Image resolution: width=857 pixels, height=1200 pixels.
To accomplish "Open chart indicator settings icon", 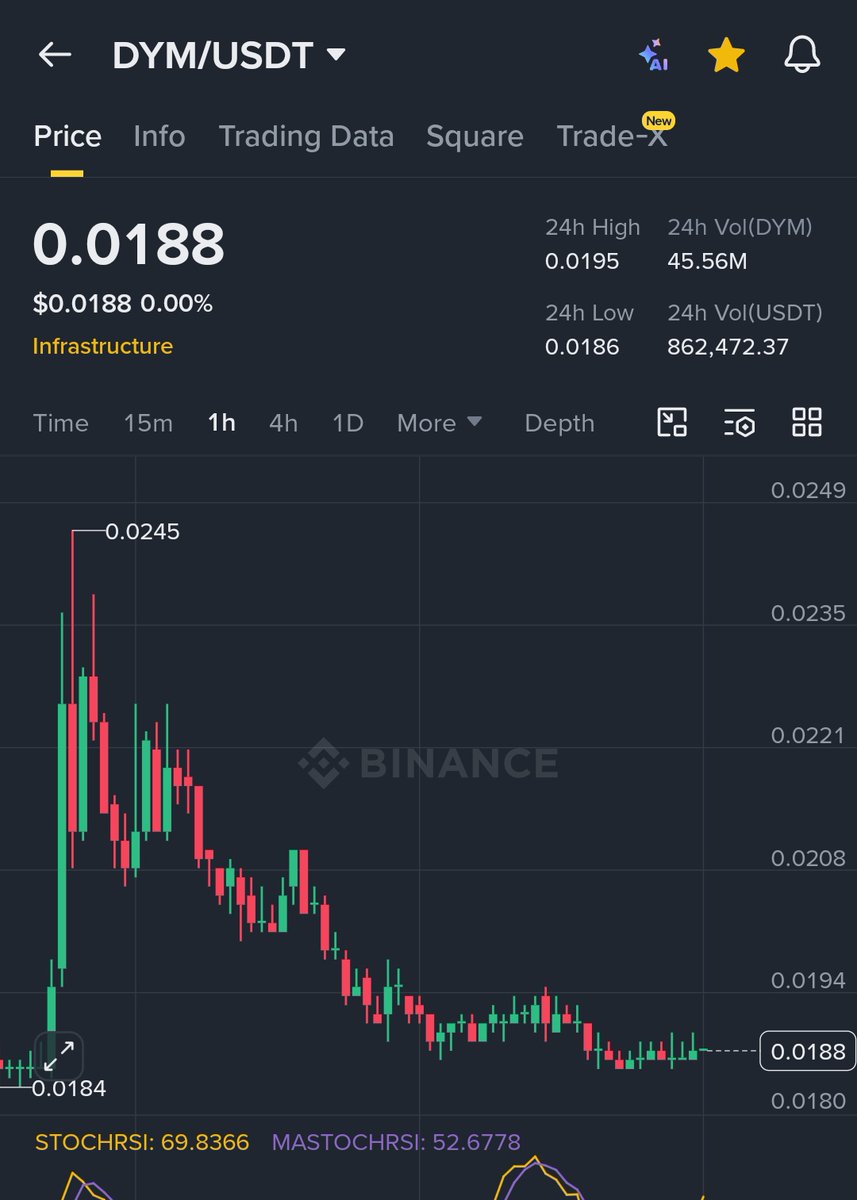I will click(x=739, y=423).
